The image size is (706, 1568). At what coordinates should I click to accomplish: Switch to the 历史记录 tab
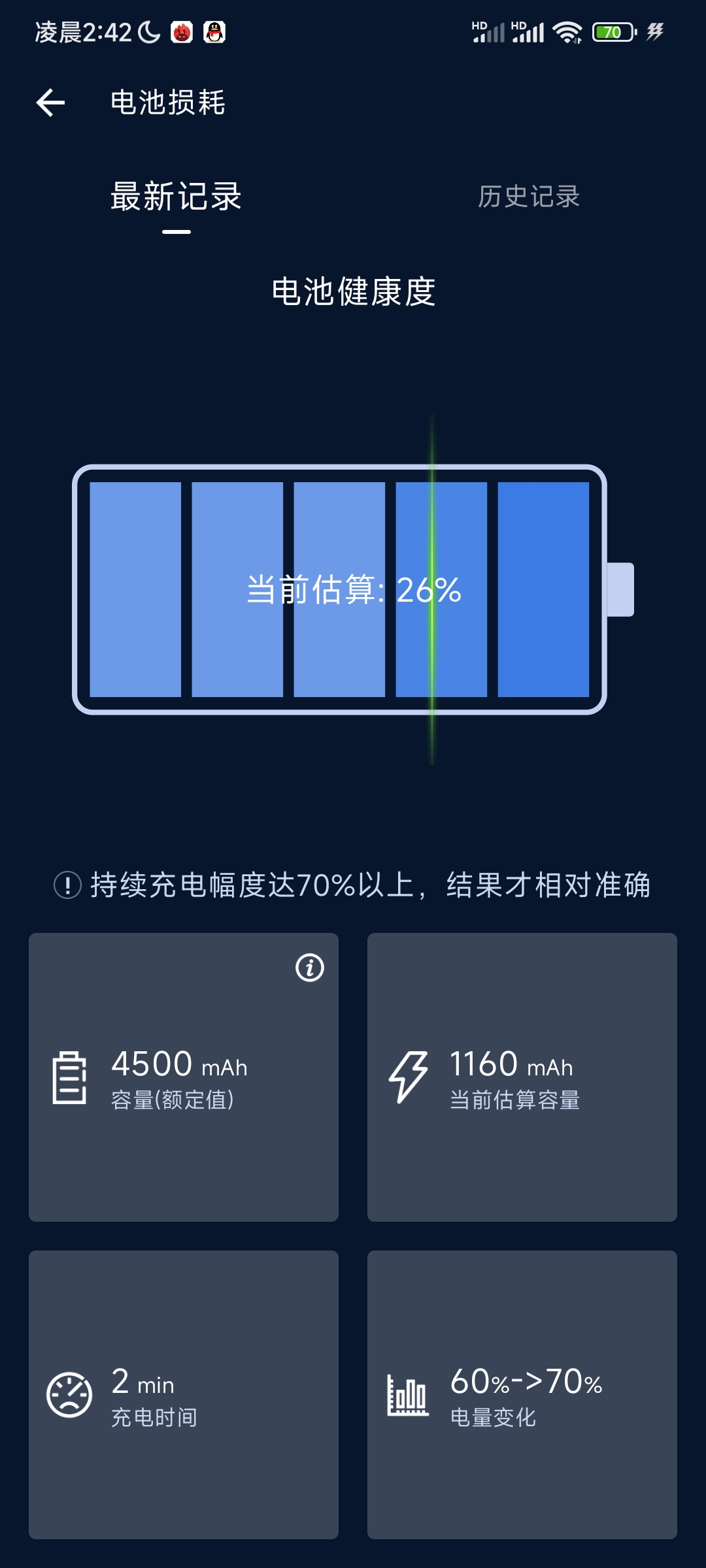click(528, 197)
